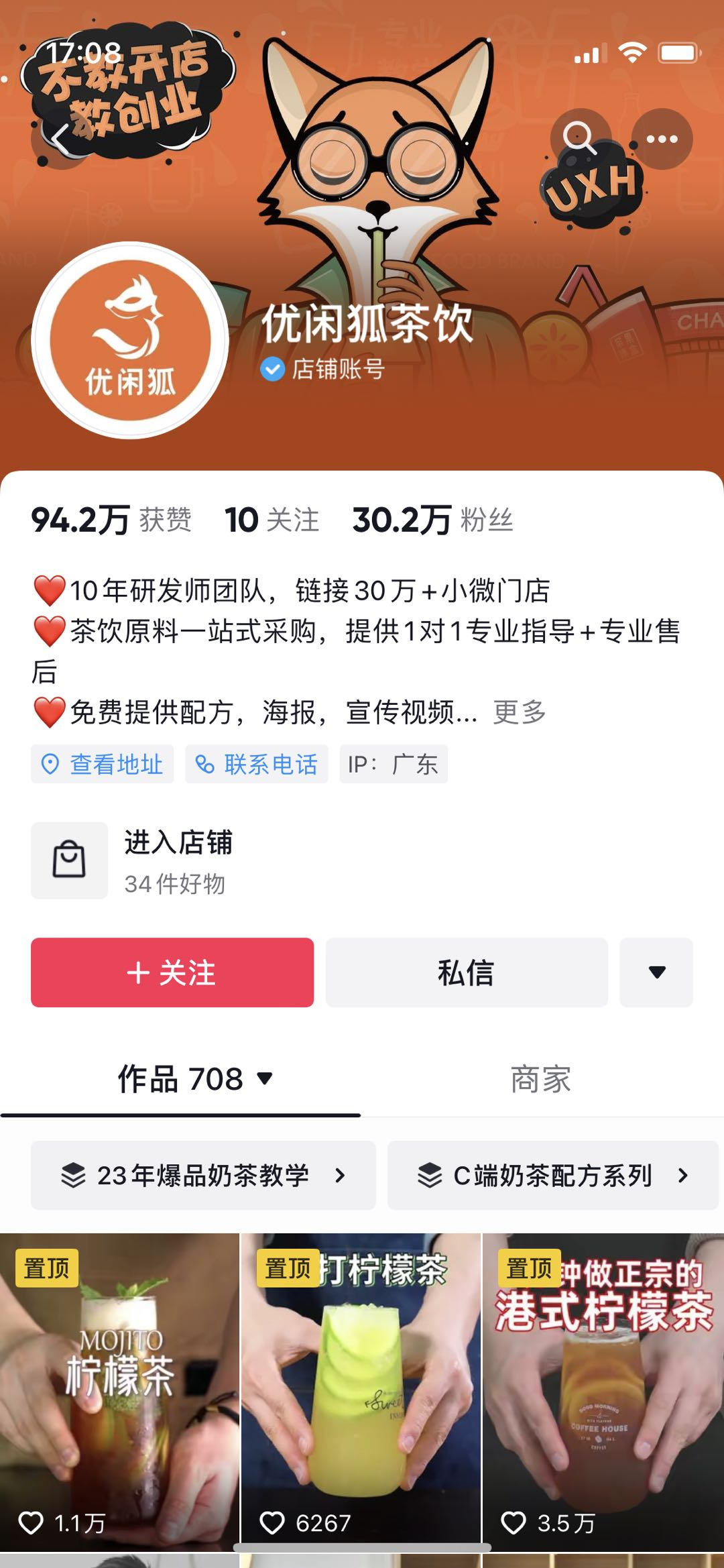Play the pinned video with 6267 likes
724x1568 pixels.
point(361,1392)
